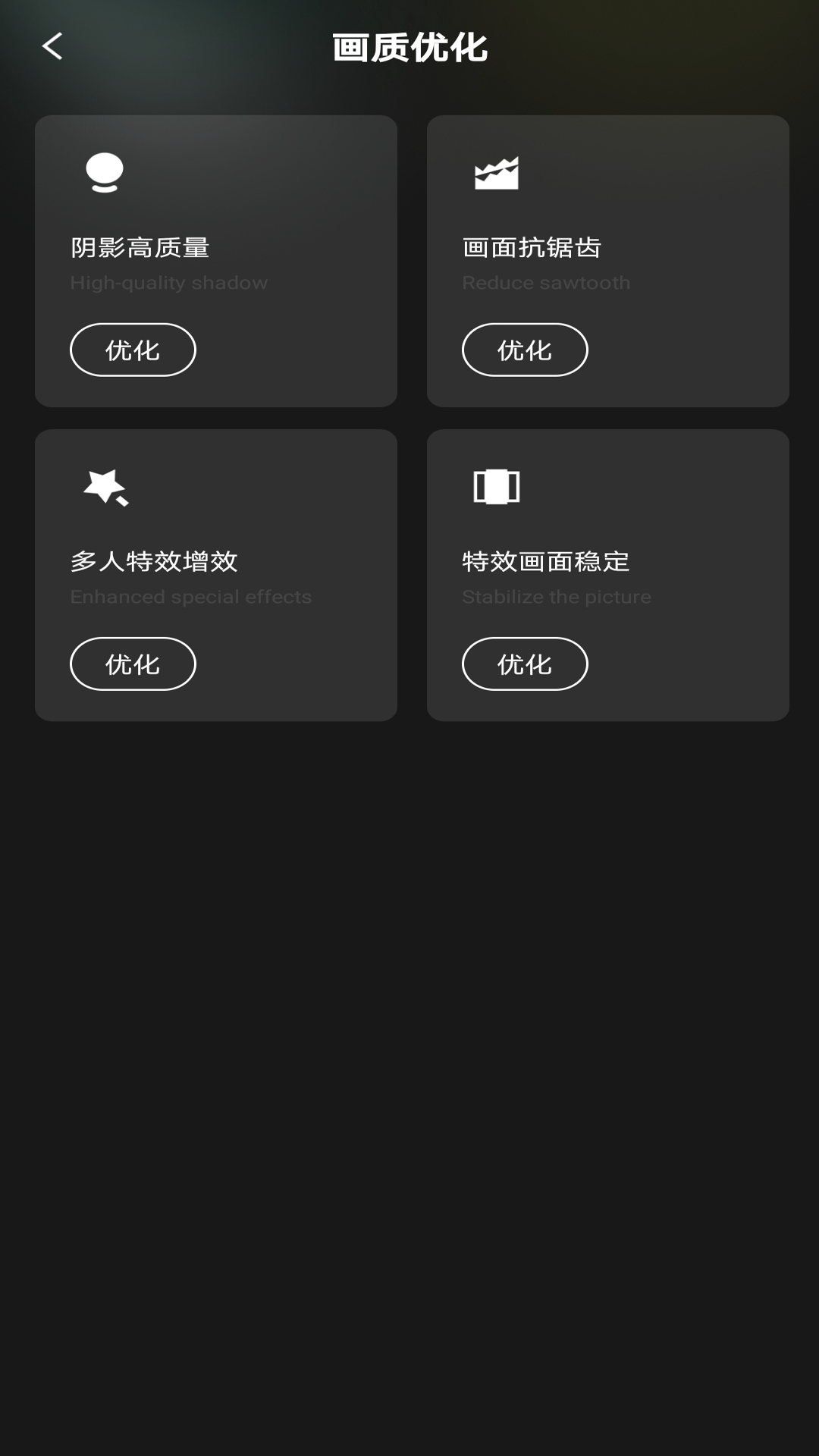
Task: Click the shadow icon above High-quality shadow text
Action: [105, 171]
